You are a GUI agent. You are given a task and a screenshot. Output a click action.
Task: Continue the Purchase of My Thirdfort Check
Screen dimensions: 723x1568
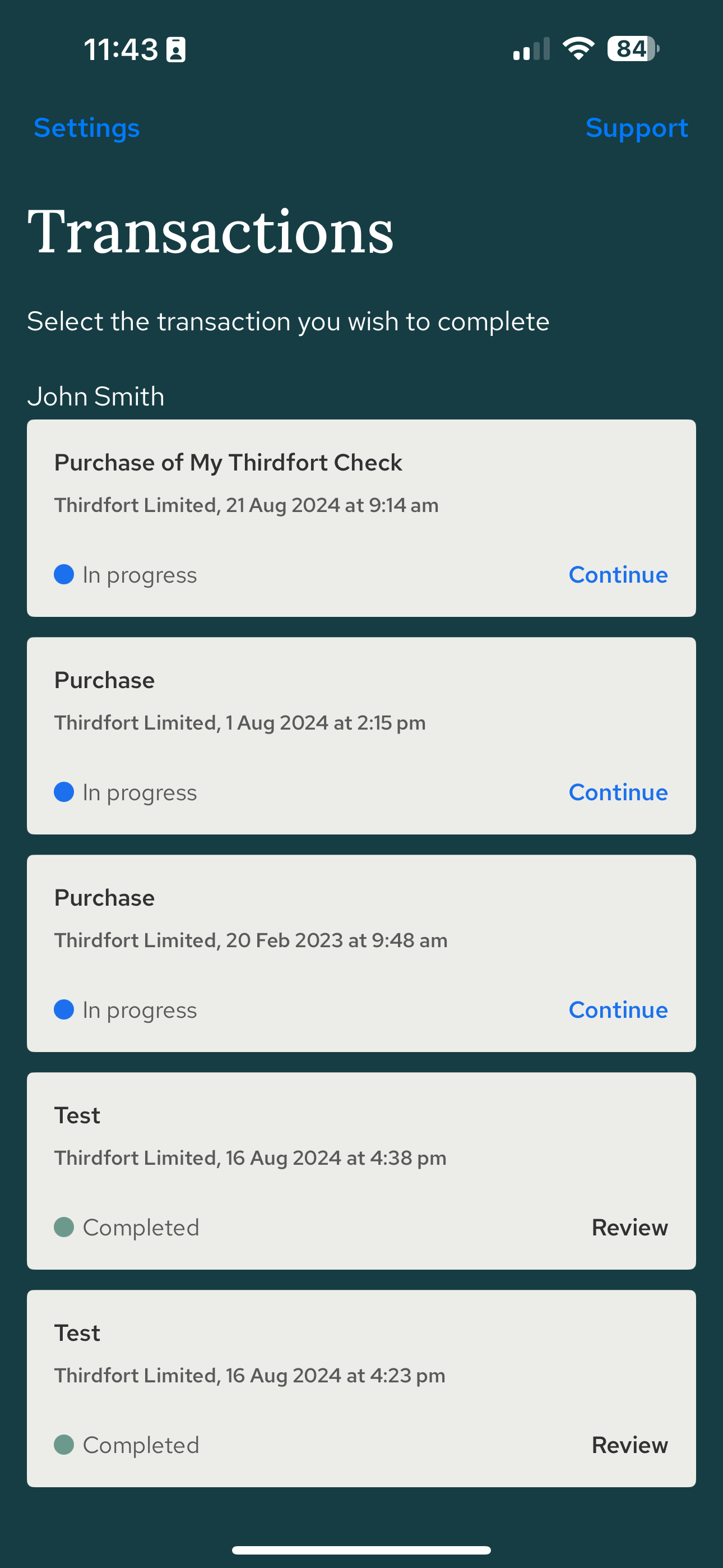pos(618,575)
